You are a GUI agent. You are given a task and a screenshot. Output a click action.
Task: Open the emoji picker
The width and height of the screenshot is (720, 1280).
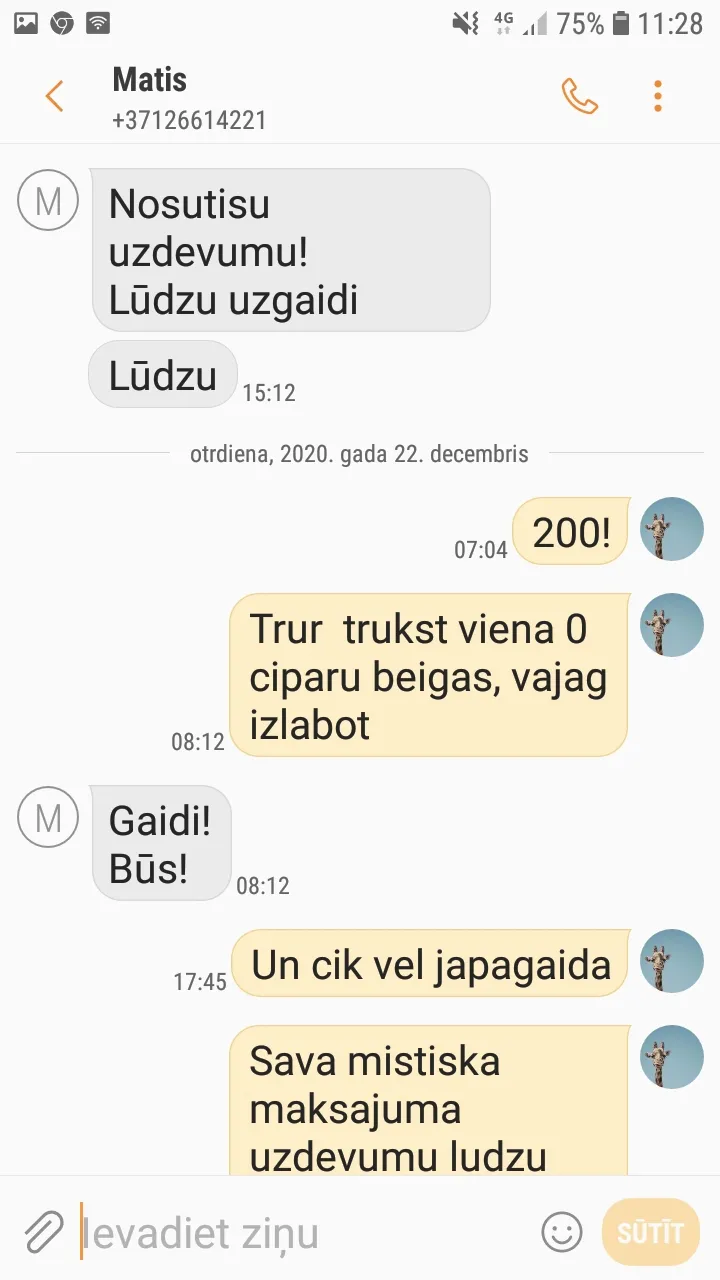point(562,1232)
